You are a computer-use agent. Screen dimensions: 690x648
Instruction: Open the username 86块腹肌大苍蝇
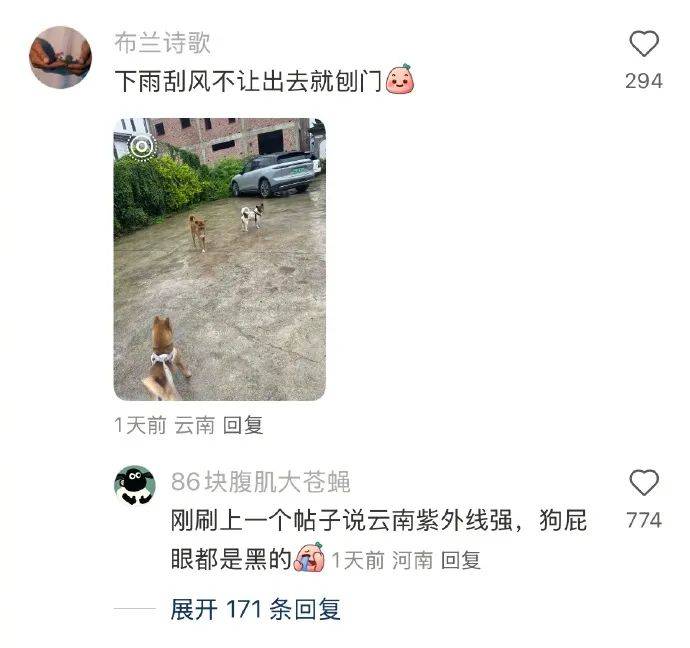[x=260, y=482]
